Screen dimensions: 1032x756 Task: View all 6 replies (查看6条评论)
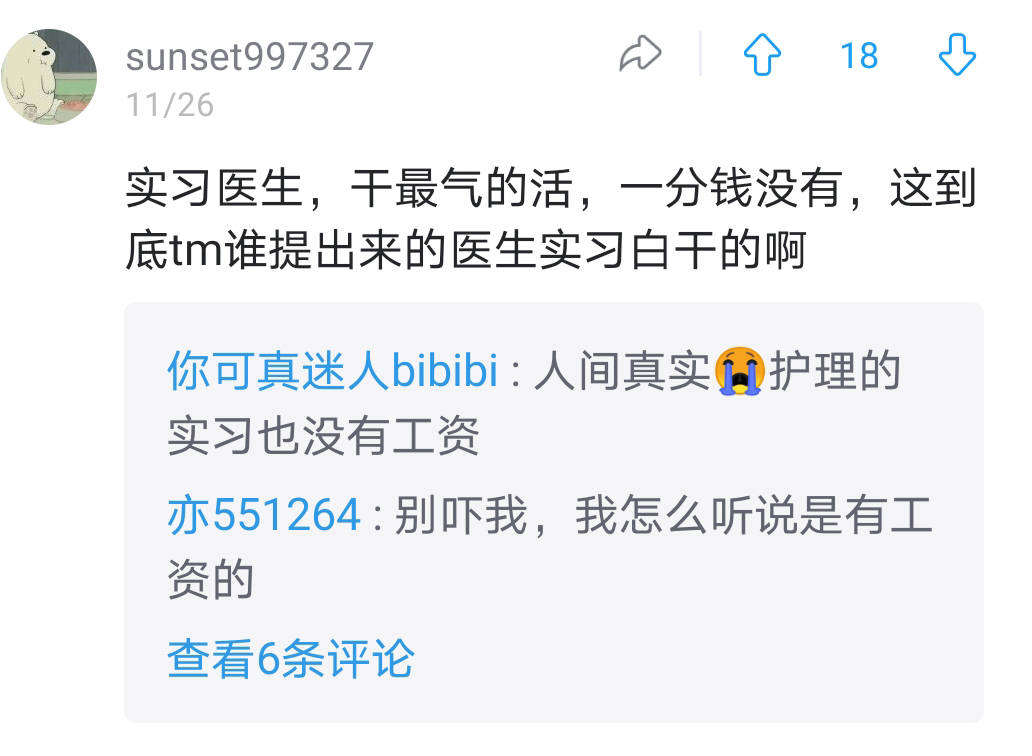coord(290,659)
